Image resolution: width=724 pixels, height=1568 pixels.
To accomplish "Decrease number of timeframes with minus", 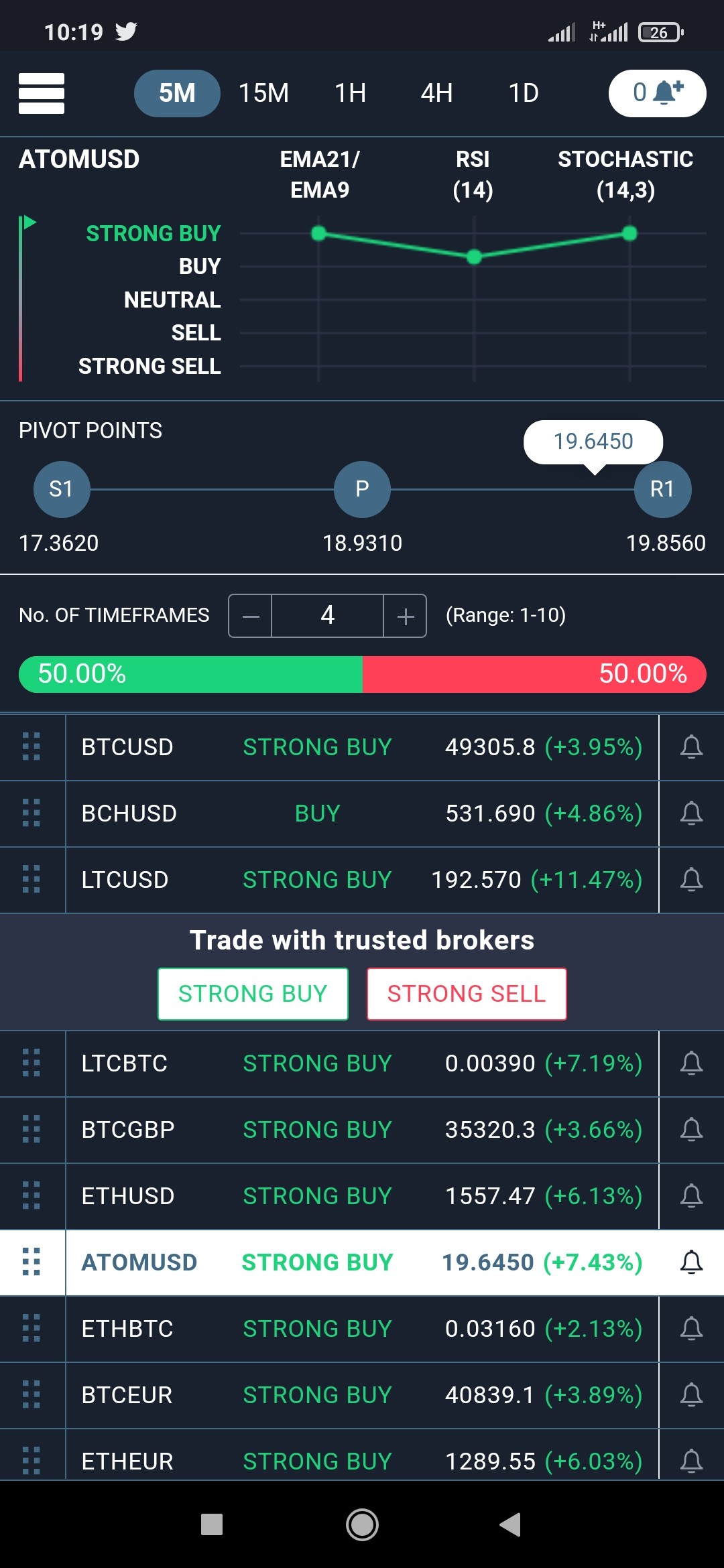I will (251, 616).
